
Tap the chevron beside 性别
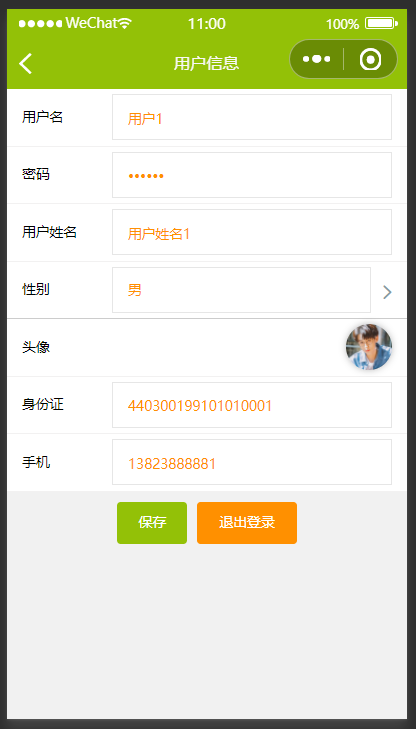(x=387, y=292)
